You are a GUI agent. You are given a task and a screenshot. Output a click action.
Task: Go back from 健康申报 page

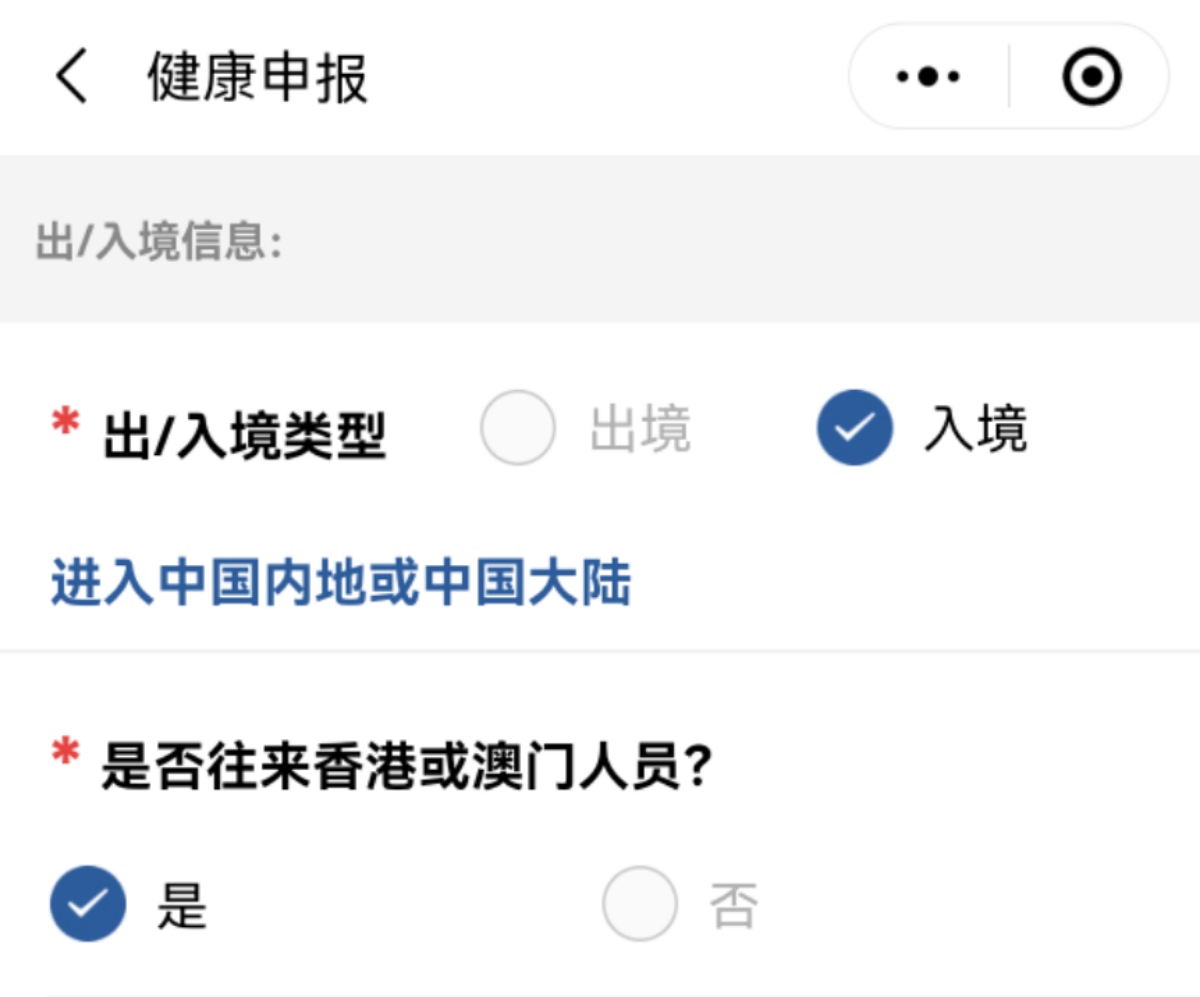coord(72,77)
